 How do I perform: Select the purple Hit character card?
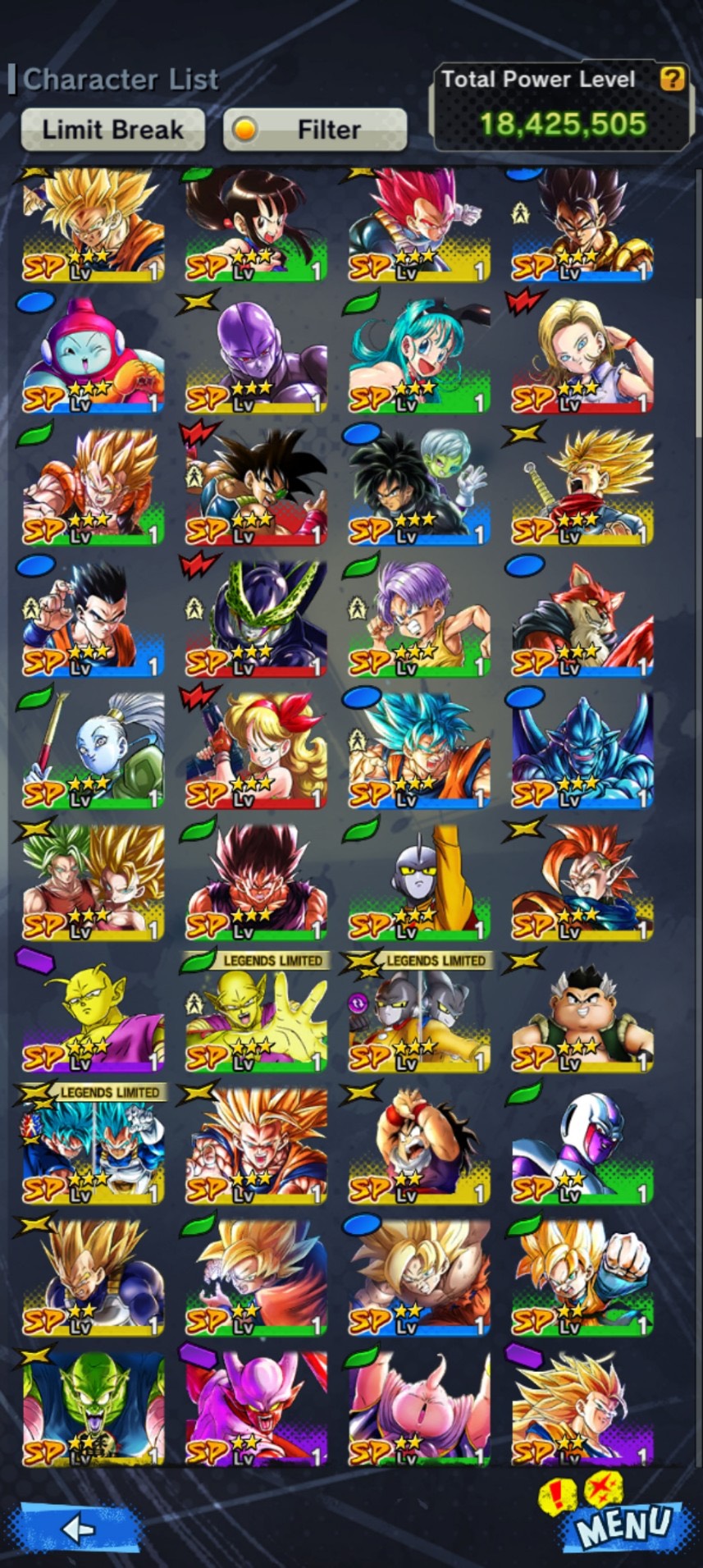coord(256,354)
